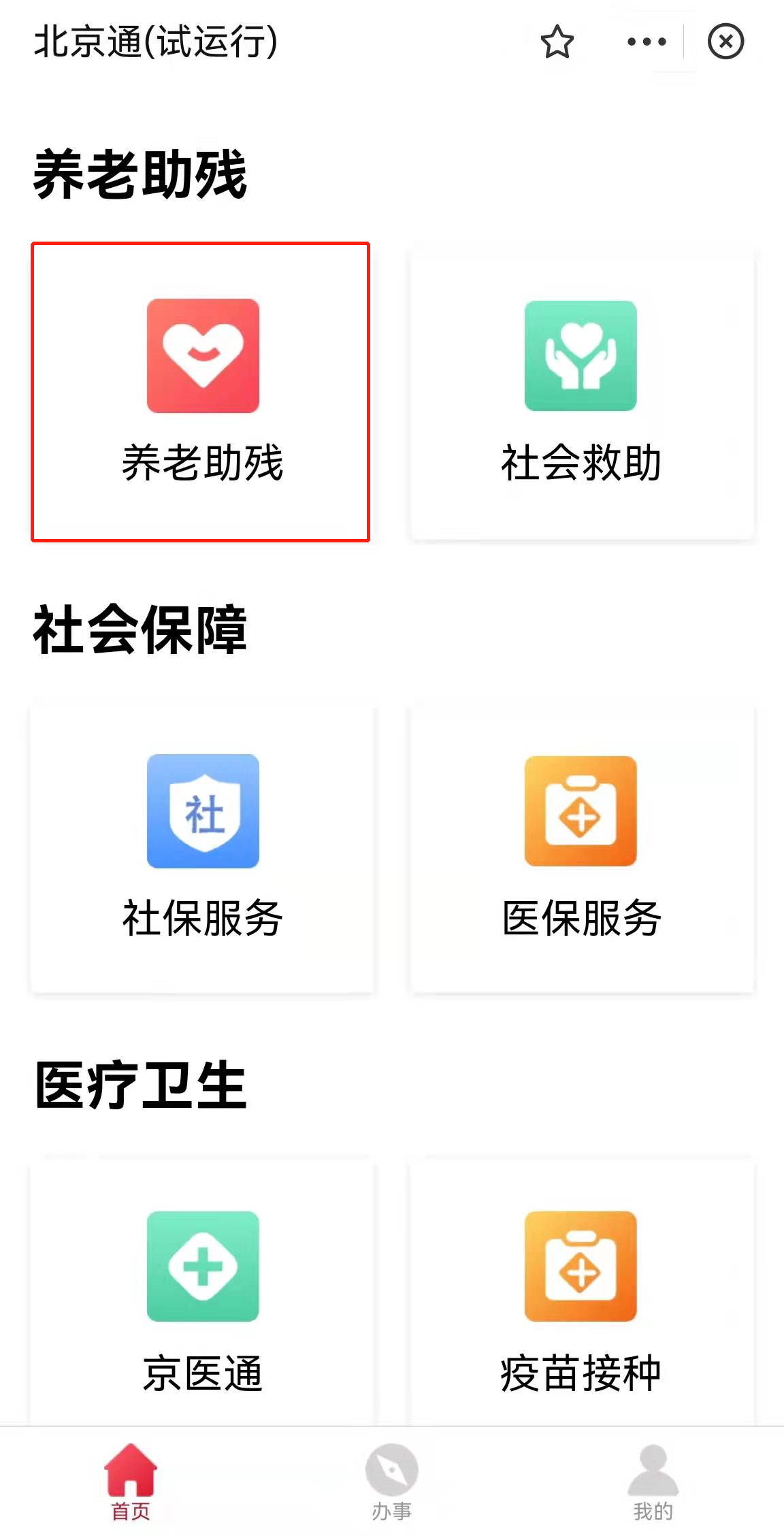Switch to the 办事 tab
The height and width of the screenshot is (1536, 784).
(392, 1482)
